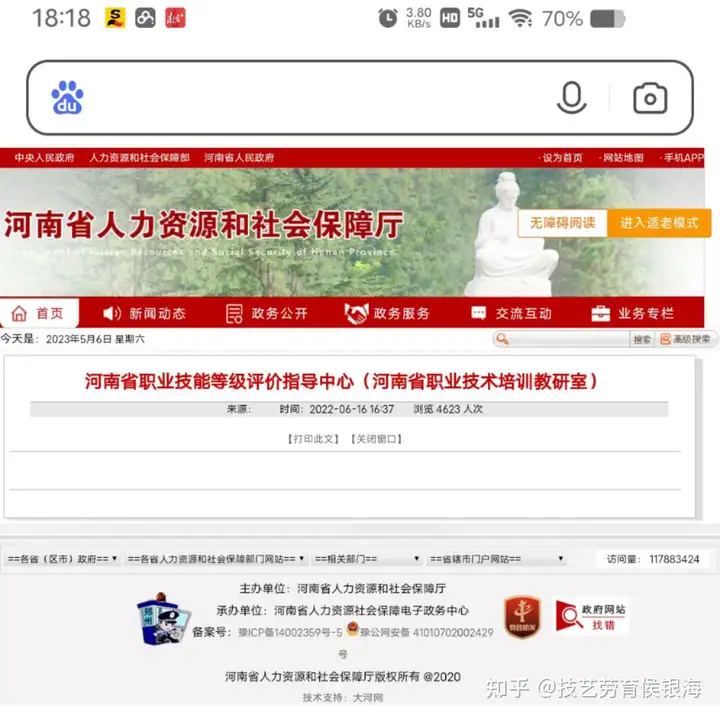The image size is (720, 718).
Task: Tap the 关闭窗口 link
Action: 376,439
